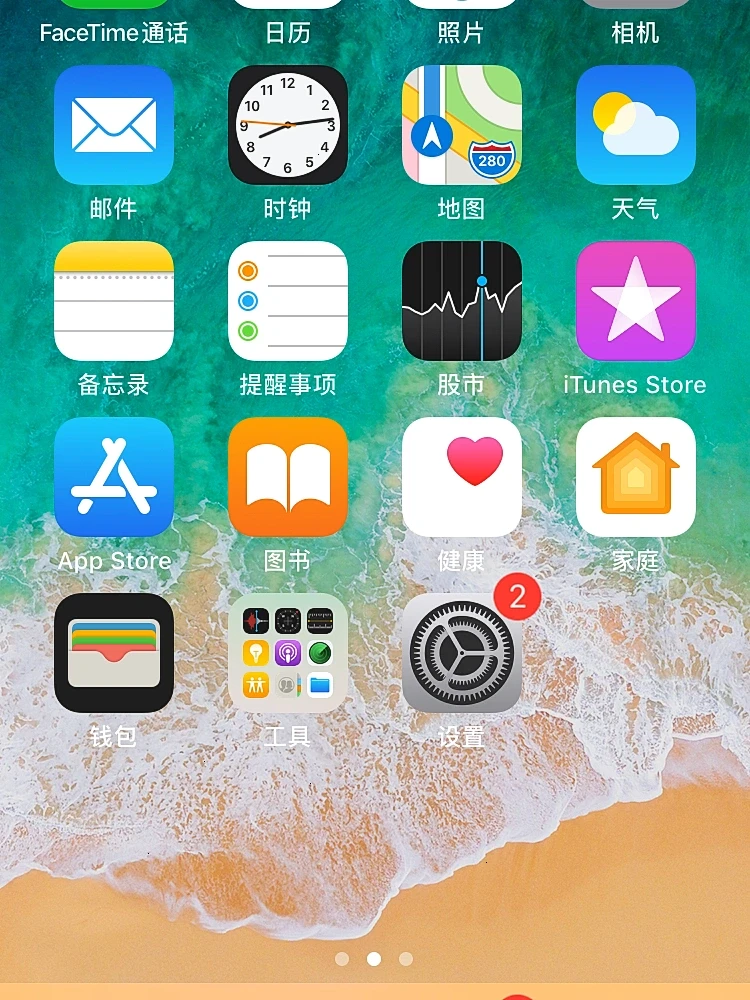Expand the 工具 (Tools) folder
750x1000 pixels.
click(x=288, y=652)
